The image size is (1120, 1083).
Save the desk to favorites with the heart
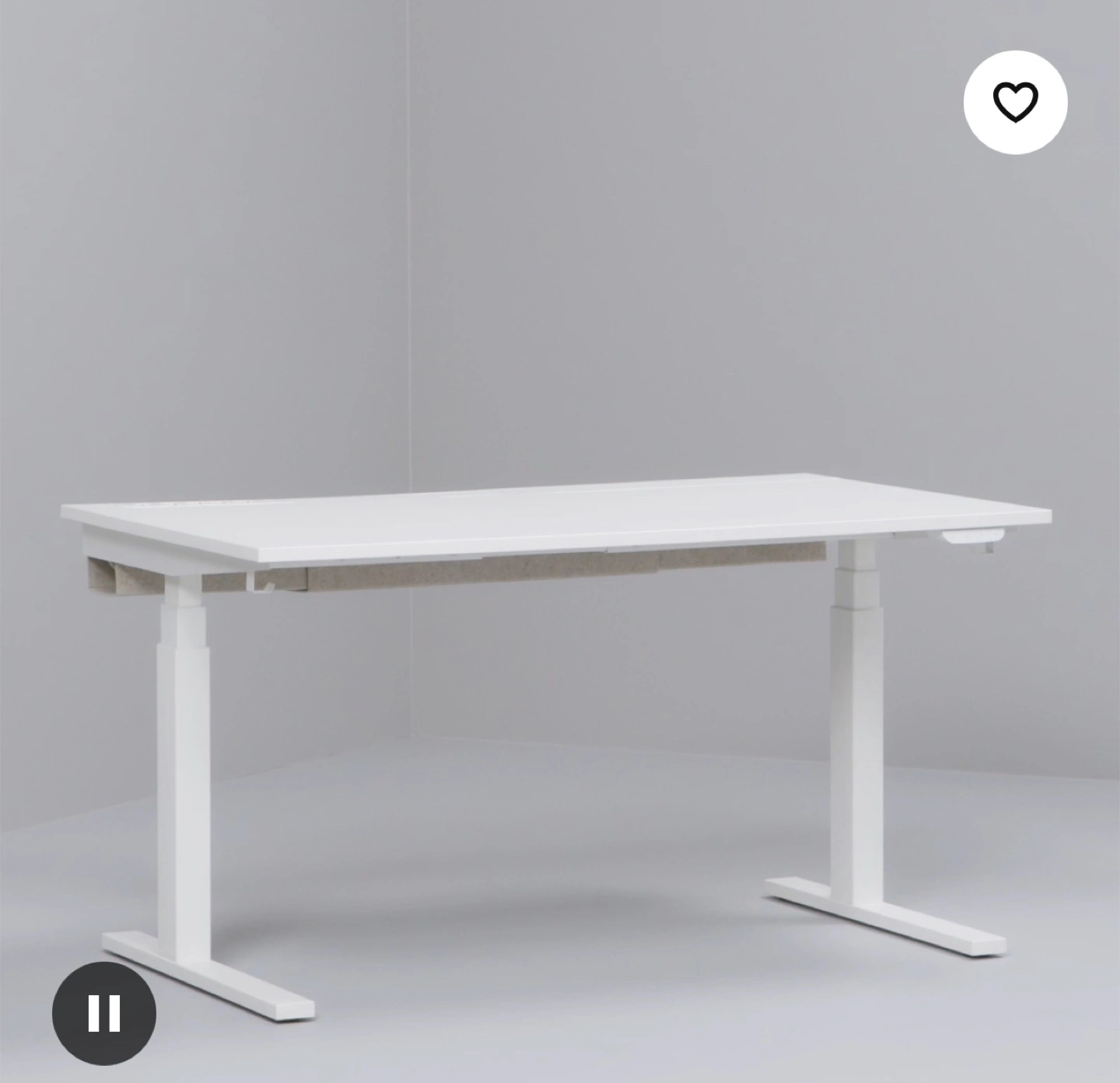(x=1015, y=102)
